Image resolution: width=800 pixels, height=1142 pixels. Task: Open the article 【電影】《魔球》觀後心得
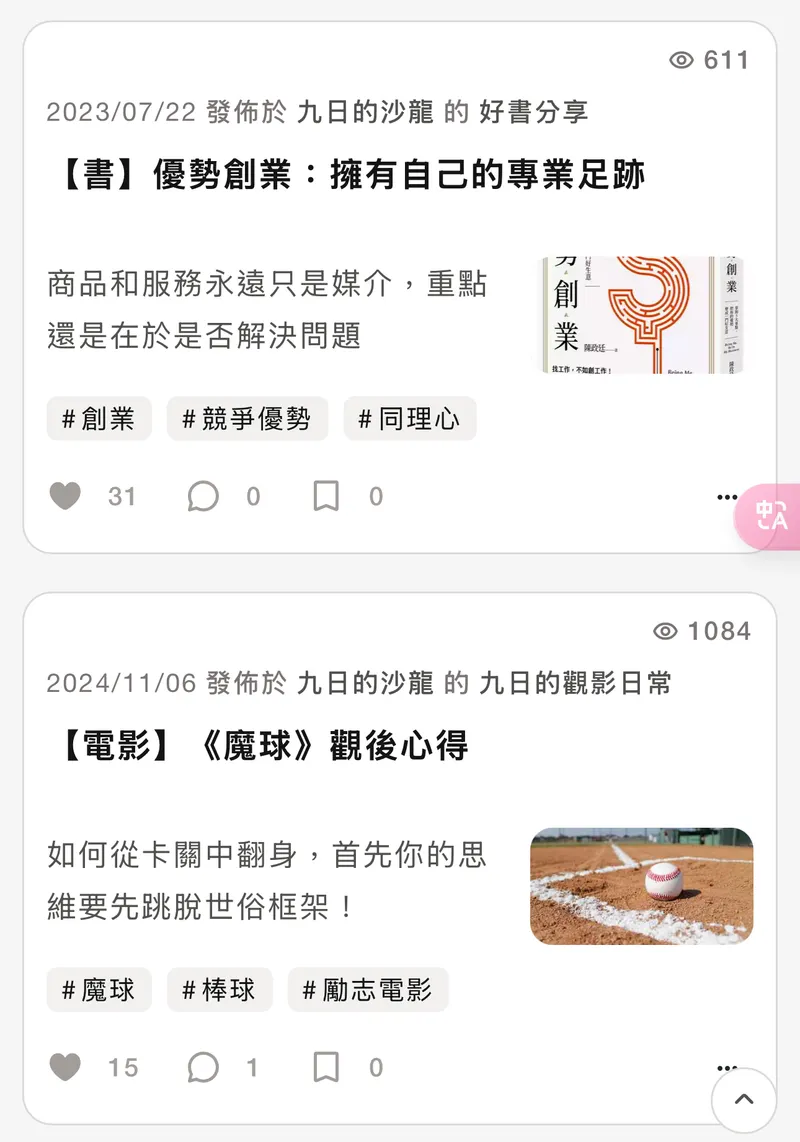tap(262, 747)
